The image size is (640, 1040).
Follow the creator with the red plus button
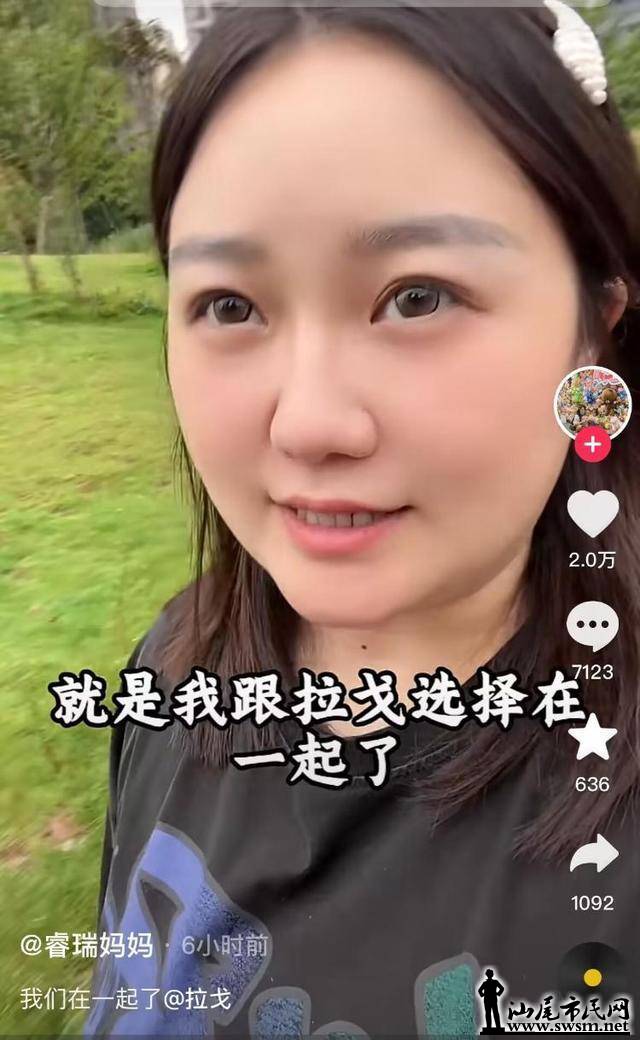592,444
